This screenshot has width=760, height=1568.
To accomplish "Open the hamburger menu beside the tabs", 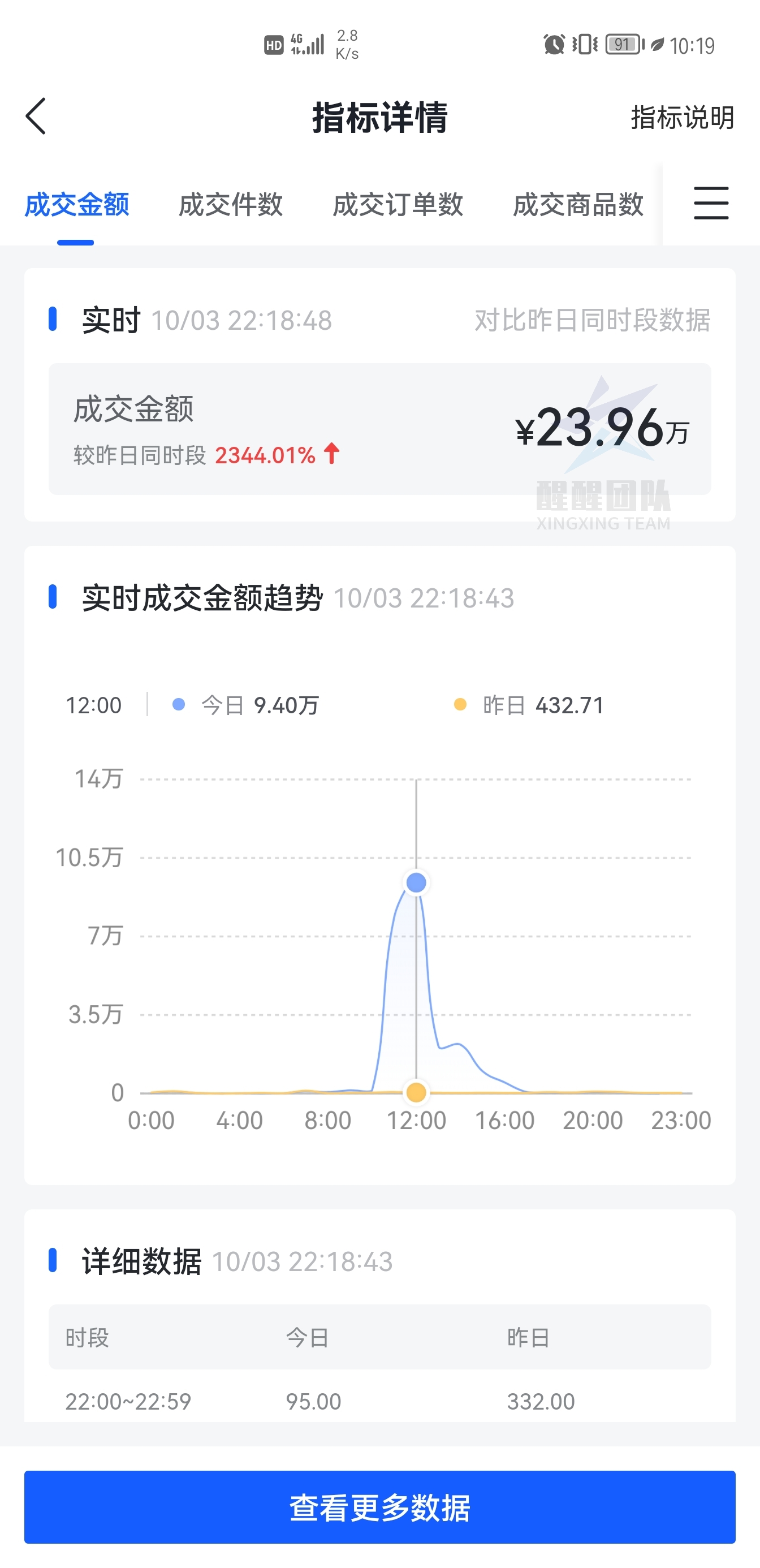I will tap(710, 205).
